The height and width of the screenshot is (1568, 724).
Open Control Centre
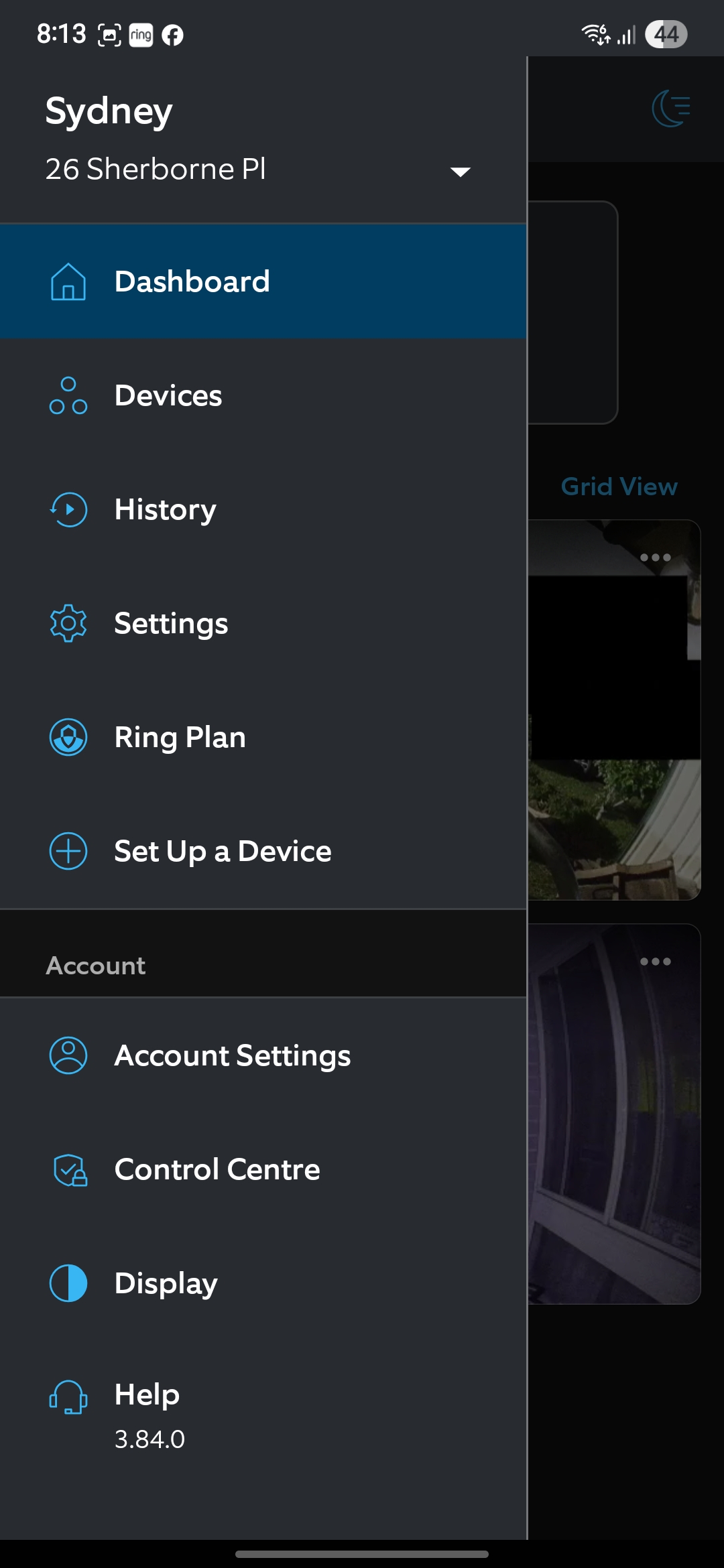click(x=263, y=1169)
